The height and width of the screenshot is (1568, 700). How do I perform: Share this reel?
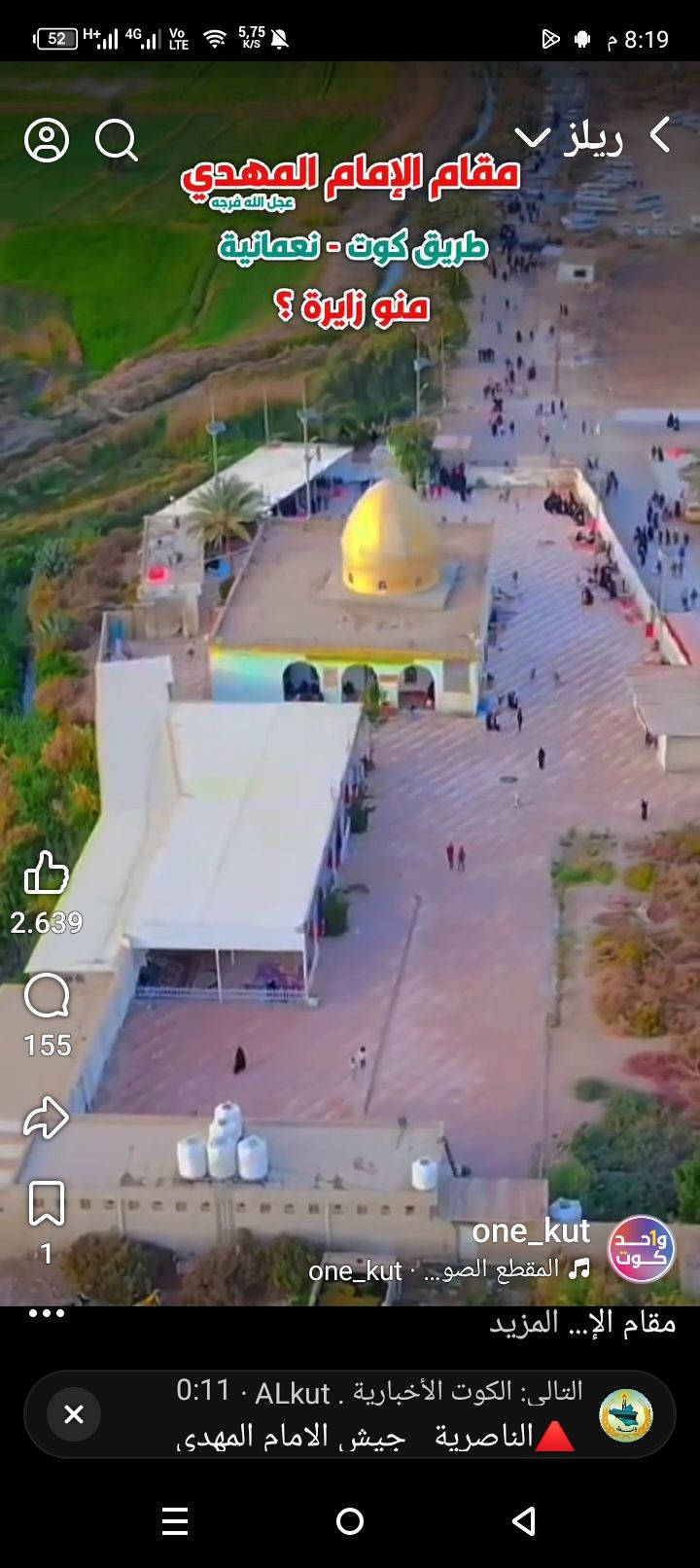[46, 1118]
